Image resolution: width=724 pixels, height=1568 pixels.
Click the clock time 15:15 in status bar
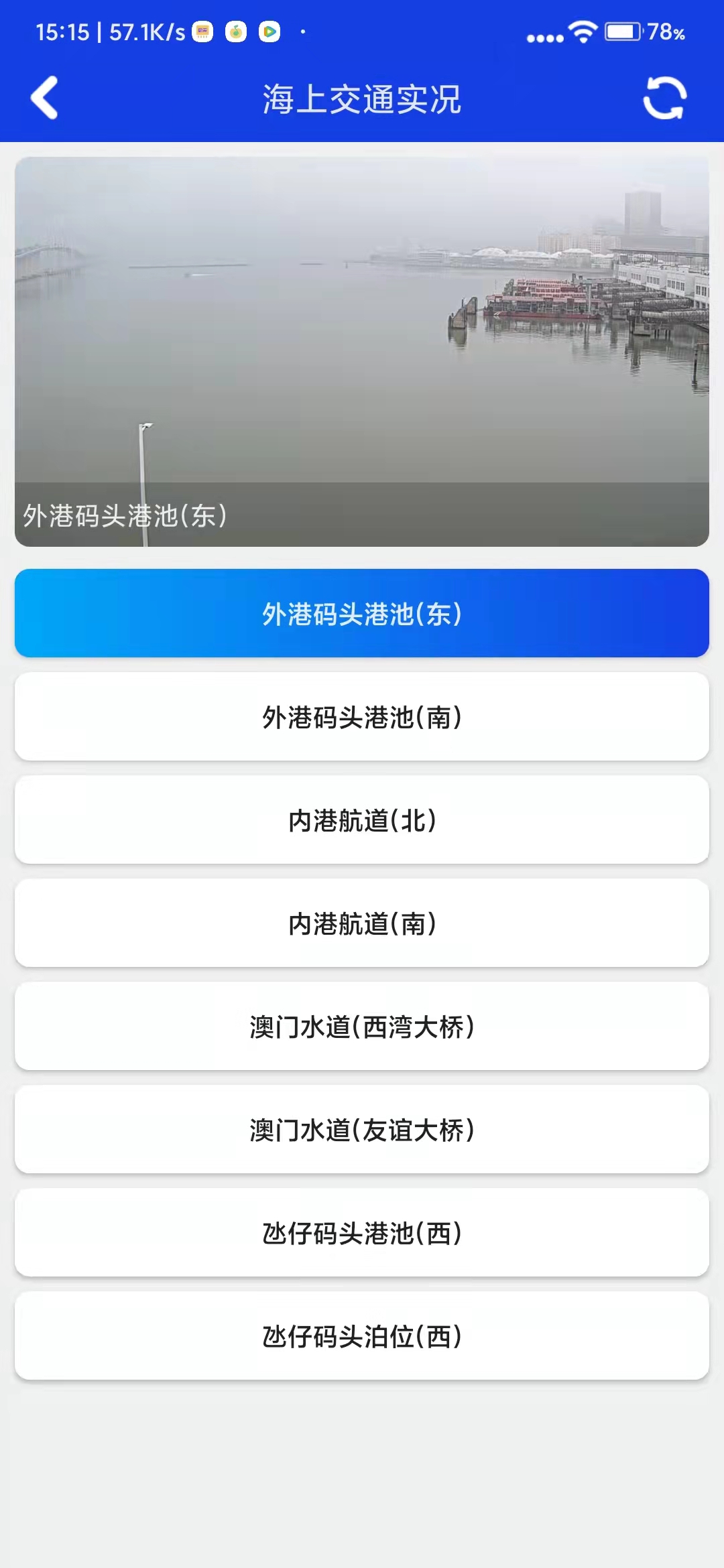tap(64, 30)
